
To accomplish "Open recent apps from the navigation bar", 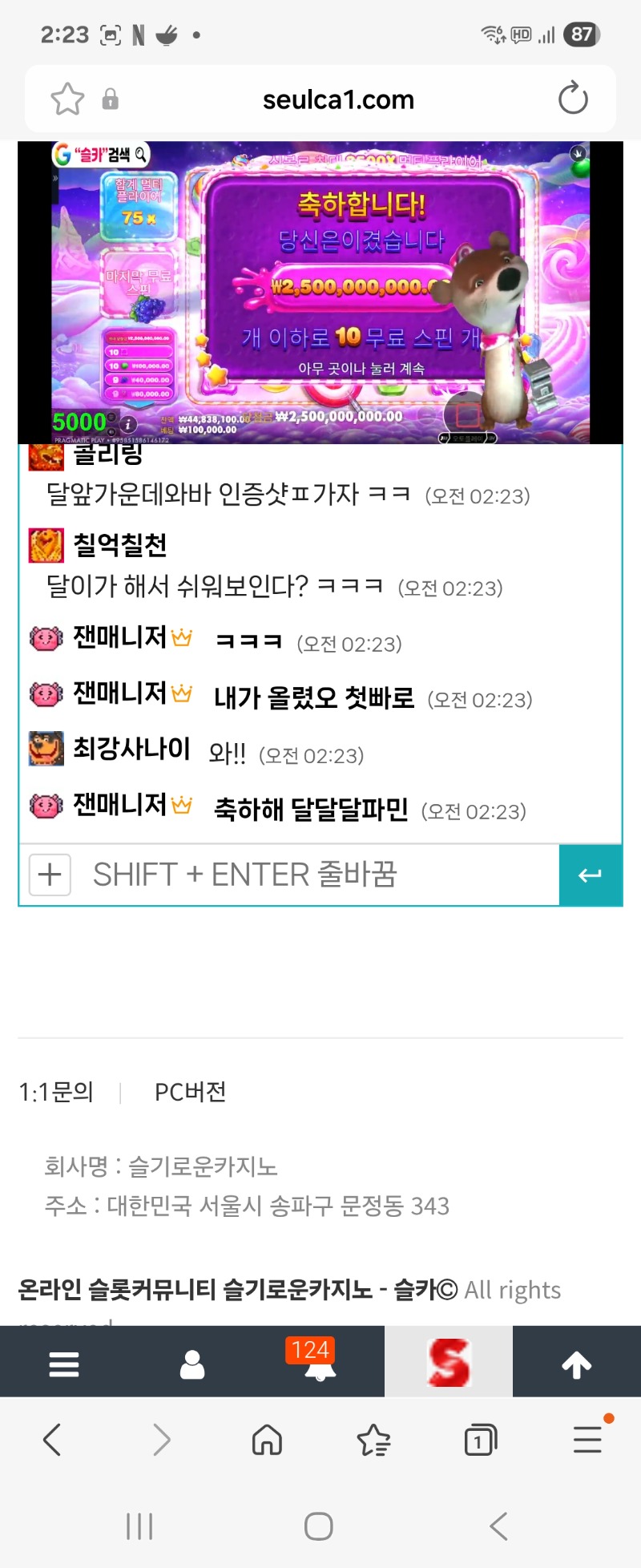I will tap(139, 1526).
